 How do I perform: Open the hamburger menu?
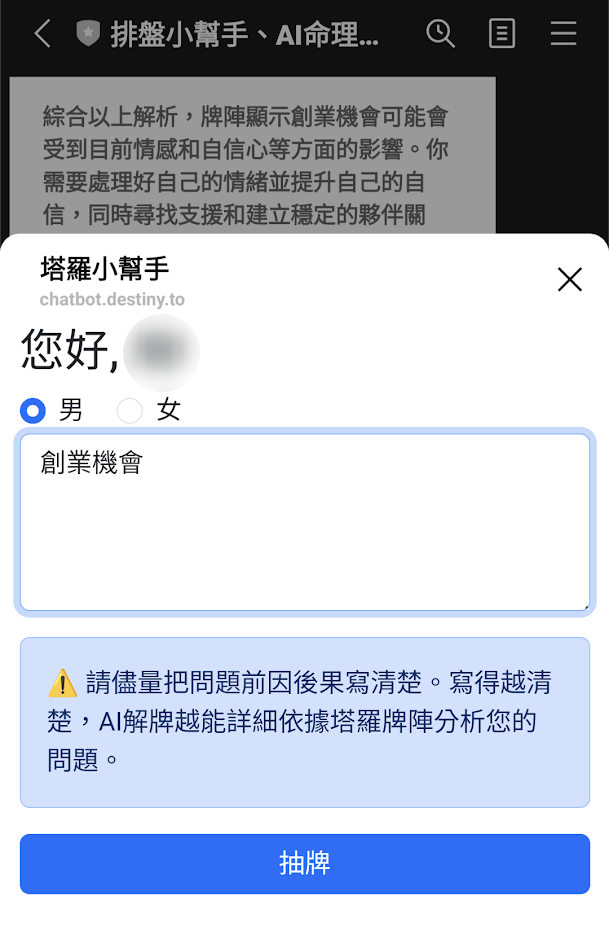point(563,34)
